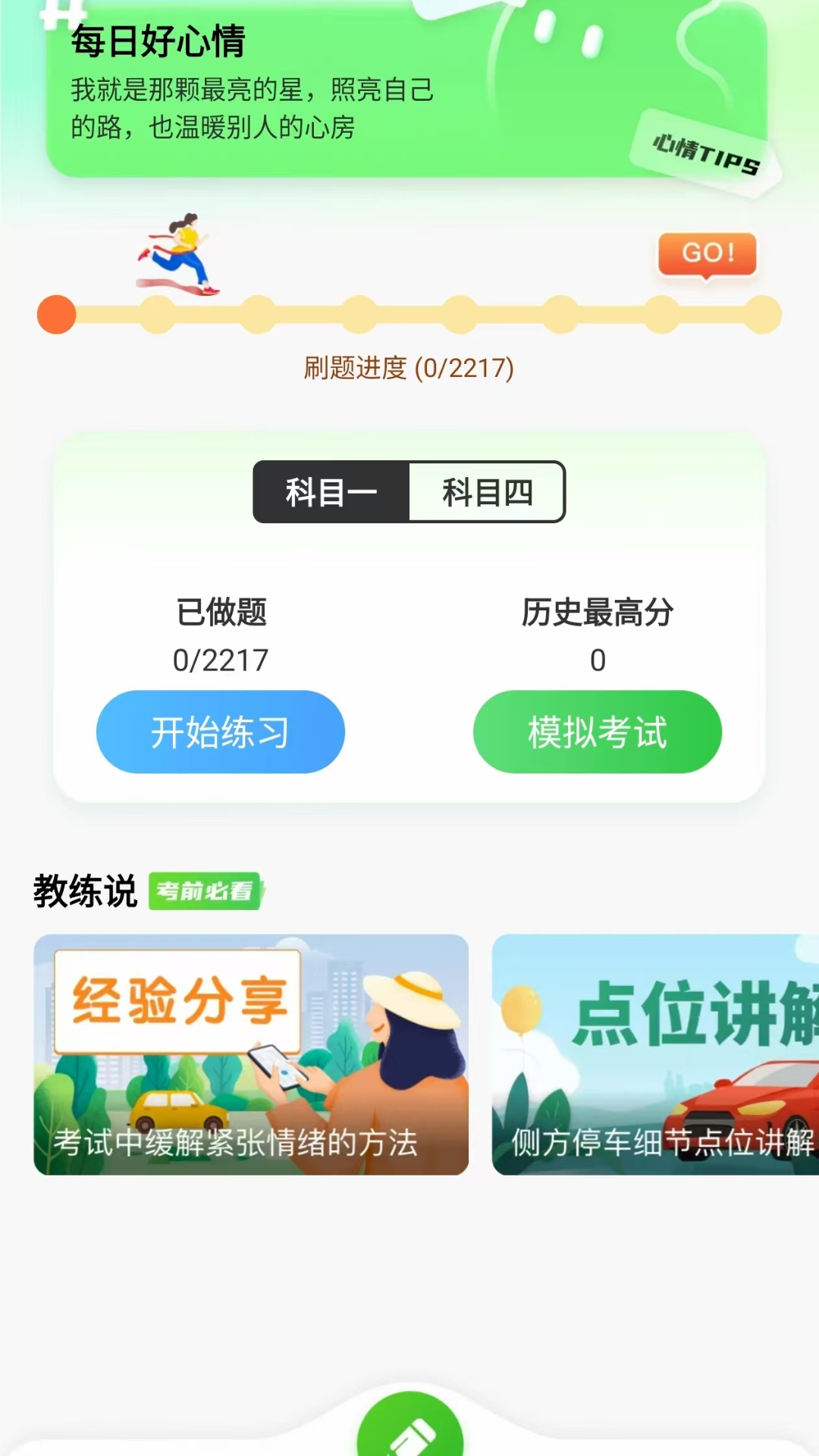This screenshot has width=819, height=1456.
Task: Tap a middle dot on the progress track
Action: coord(459,315)
